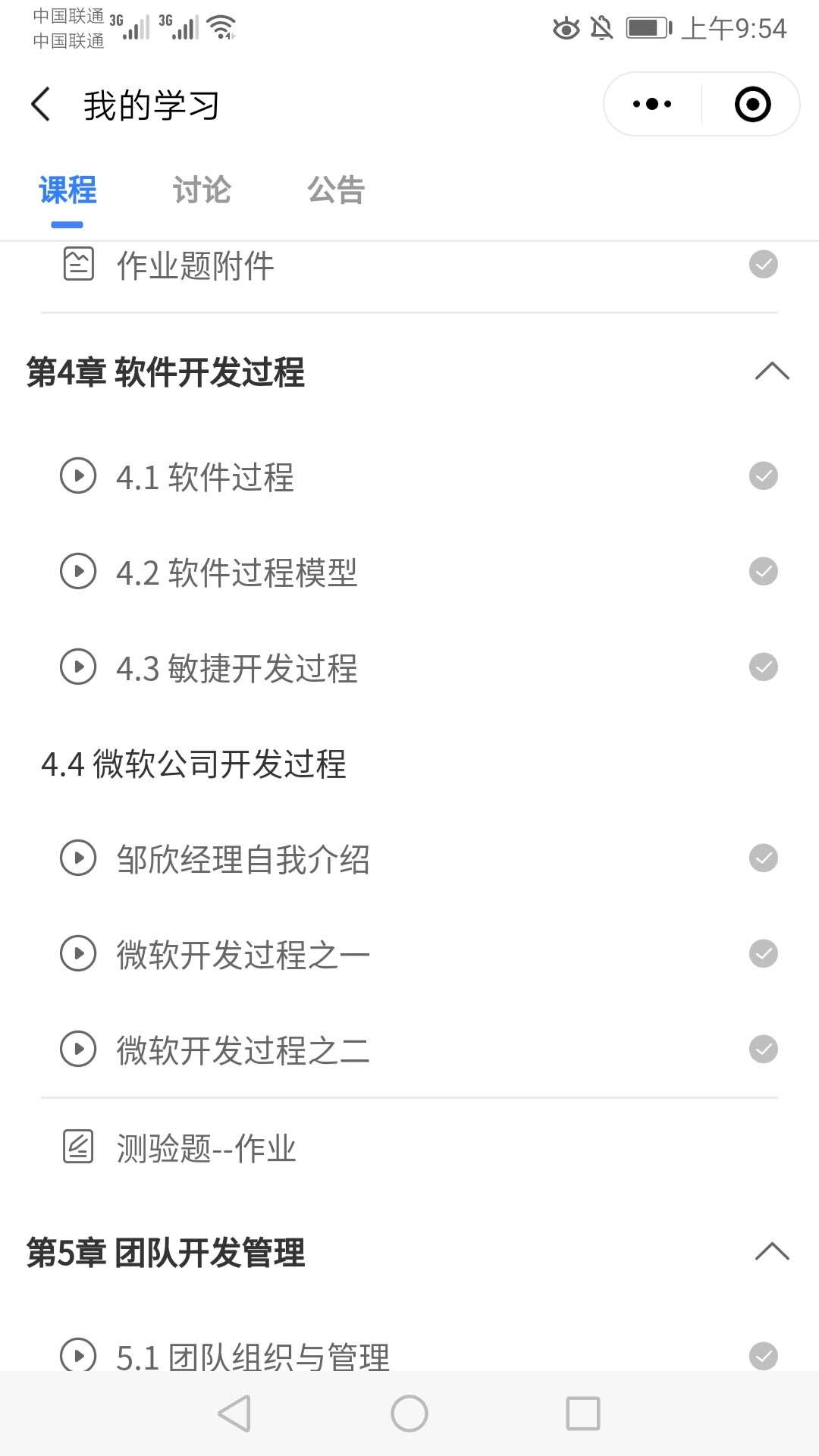
Task: Open 作业题附件 item
Action: pos(195,265)
